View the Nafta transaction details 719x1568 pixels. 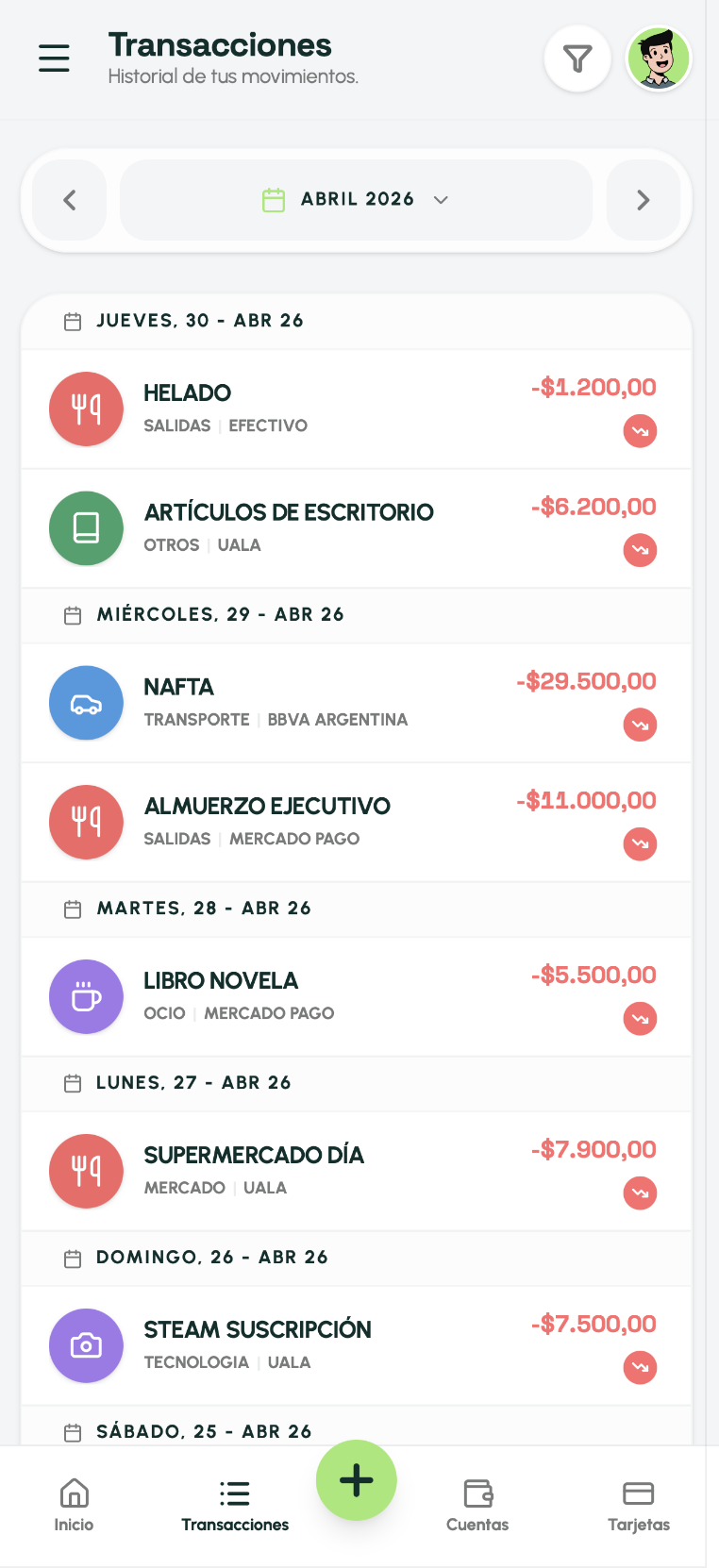click(x=356, y=703)
